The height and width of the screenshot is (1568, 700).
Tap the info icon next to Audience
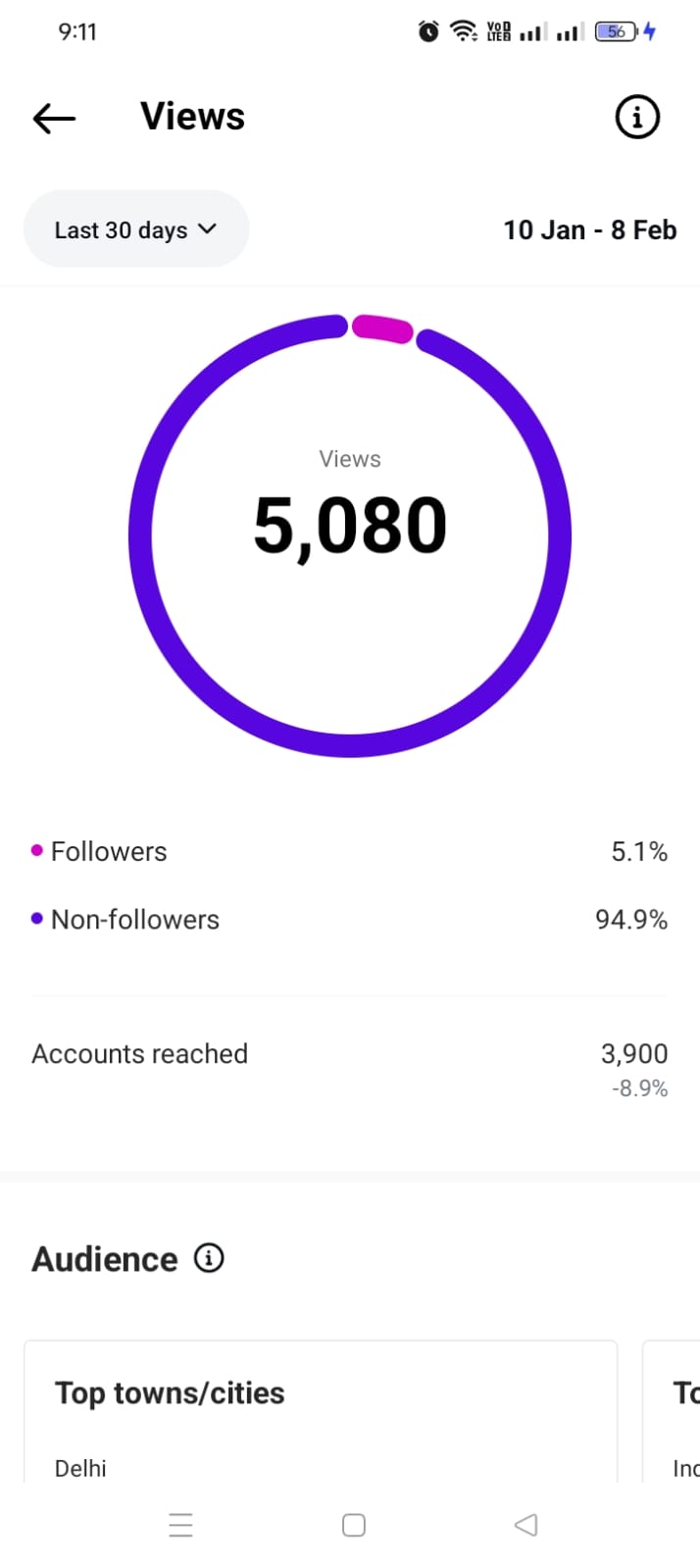click(x=209, y=1258)
